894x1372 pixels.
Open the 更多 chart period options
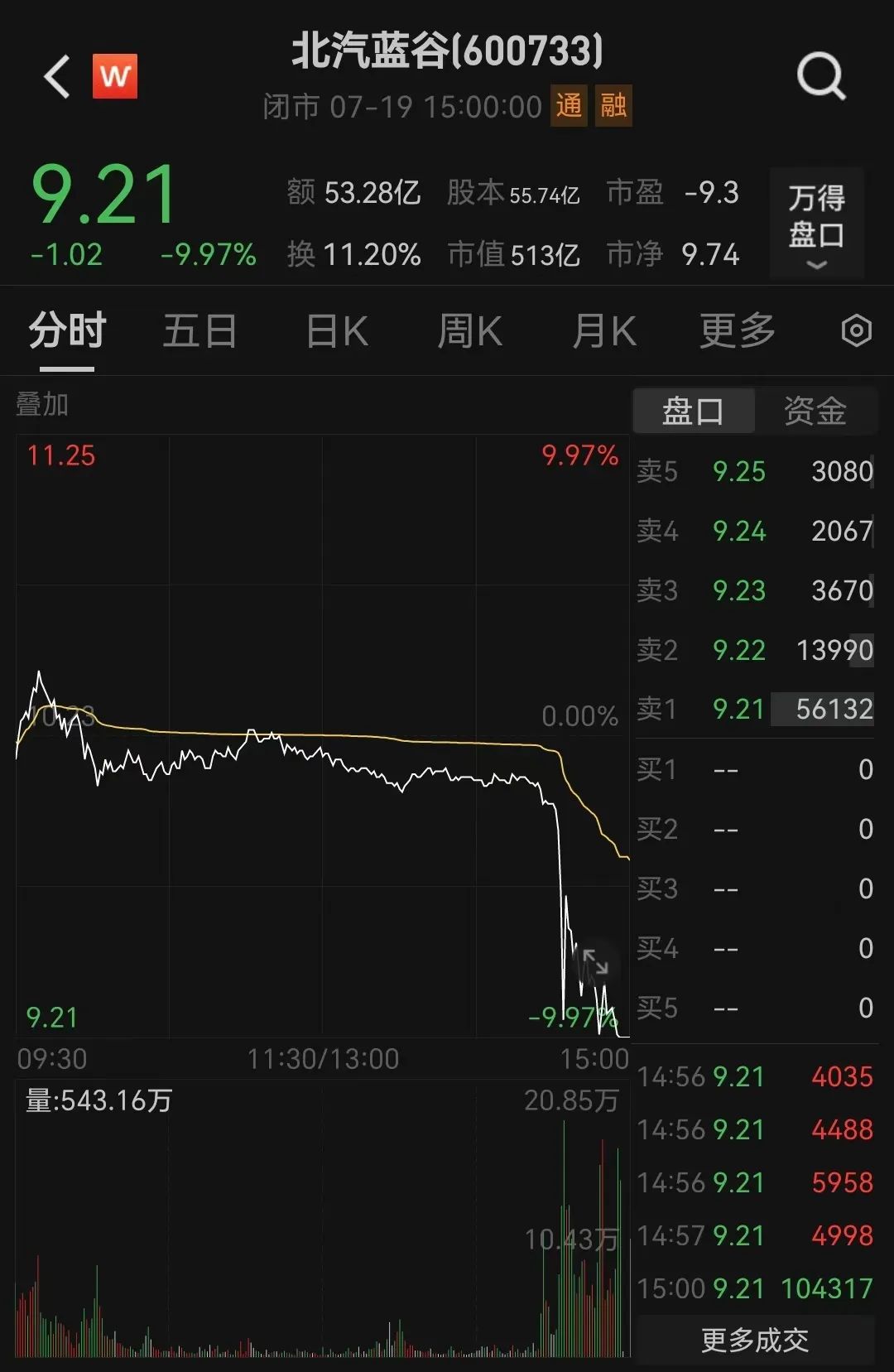737,331
